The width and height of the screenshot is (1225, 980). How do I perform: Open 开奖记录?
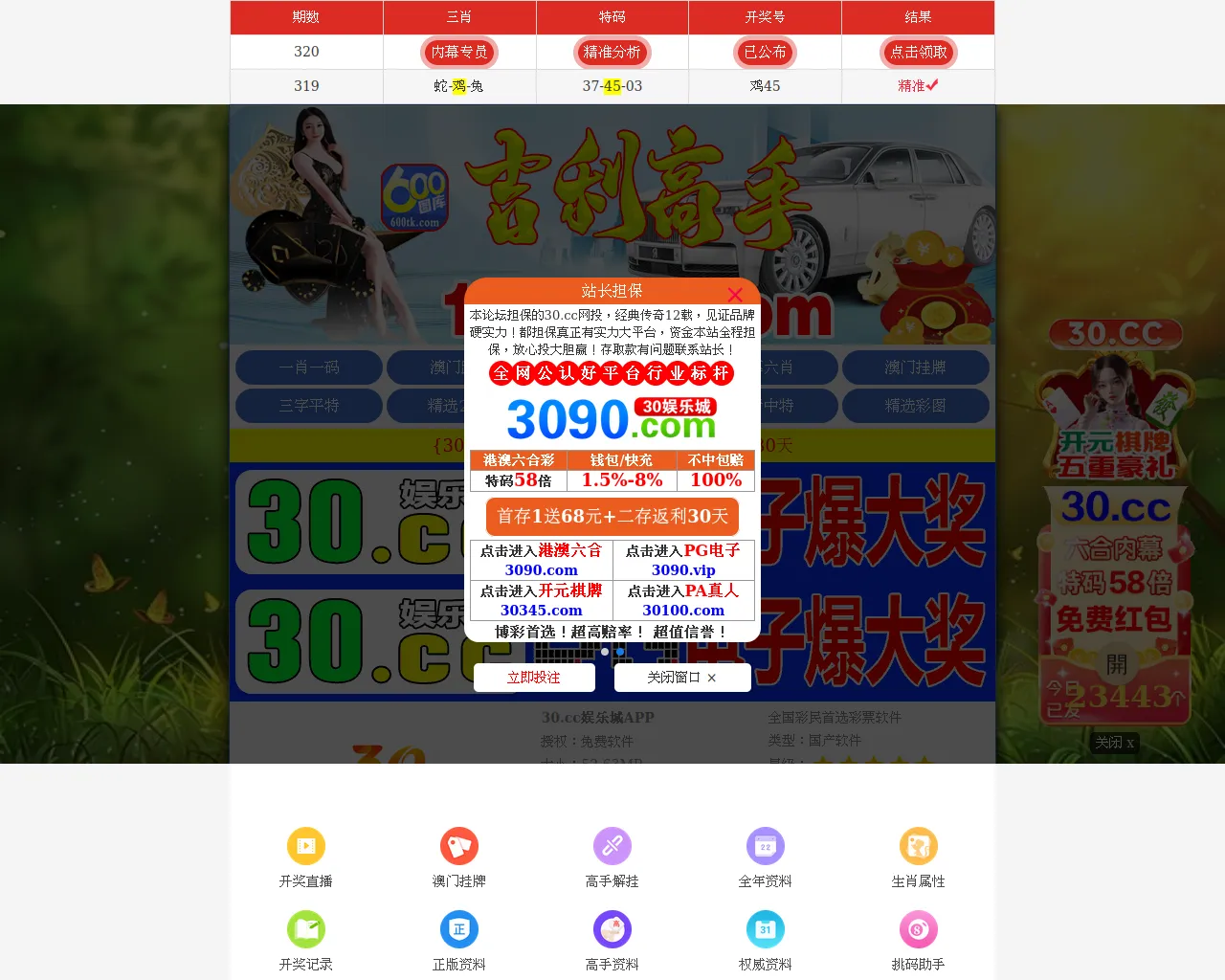[306, 940]
